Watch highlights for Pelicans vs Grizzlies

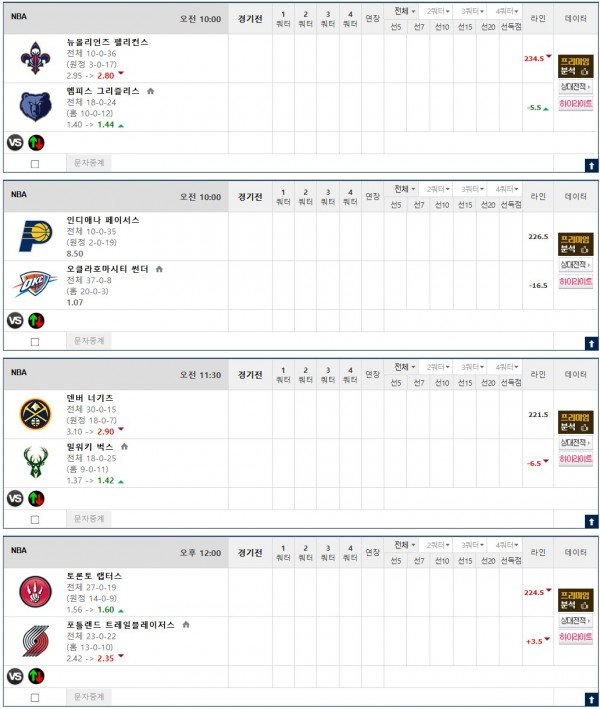coord(575,103)
